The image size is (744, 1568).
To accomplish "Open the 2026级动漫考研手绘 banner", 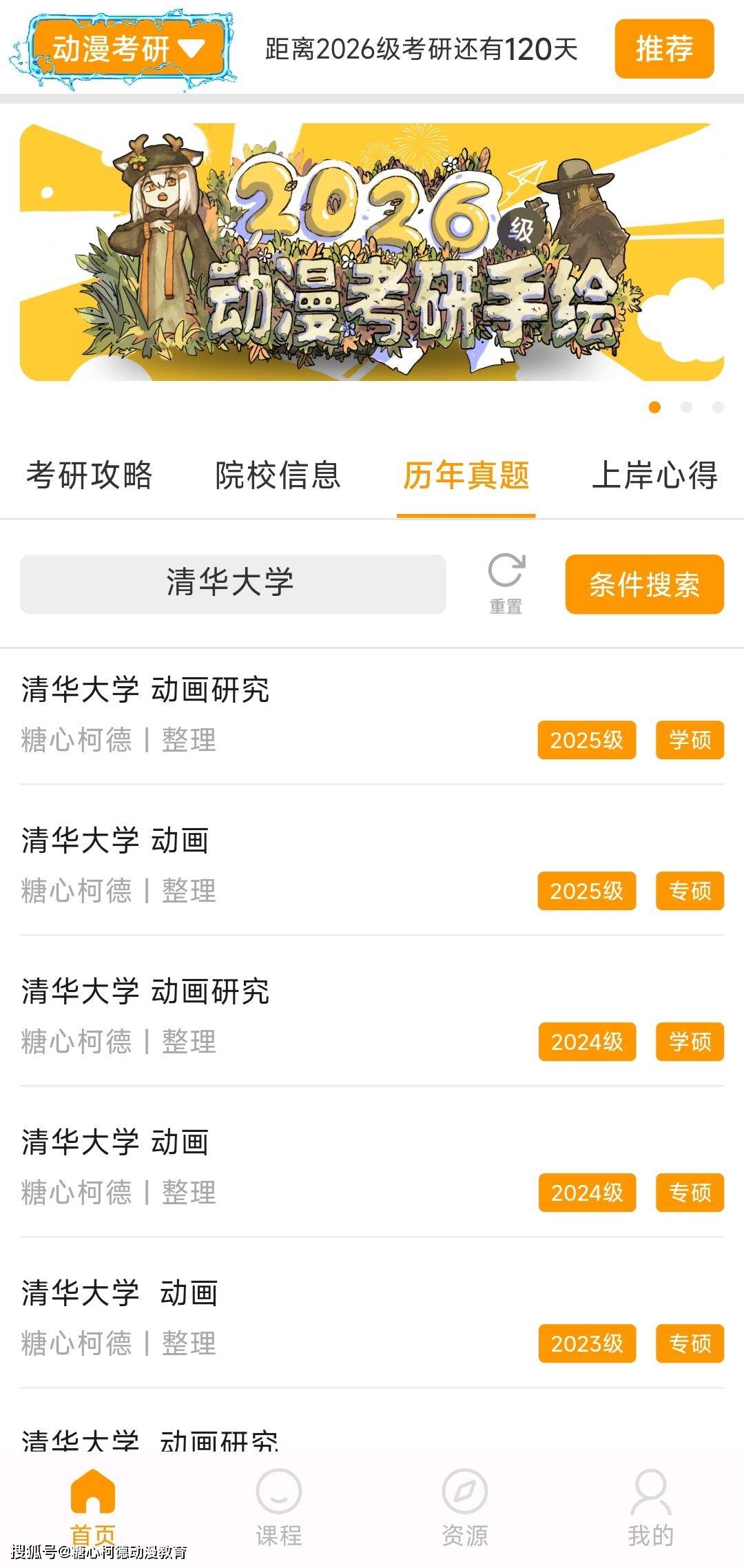I will point(372,252).
